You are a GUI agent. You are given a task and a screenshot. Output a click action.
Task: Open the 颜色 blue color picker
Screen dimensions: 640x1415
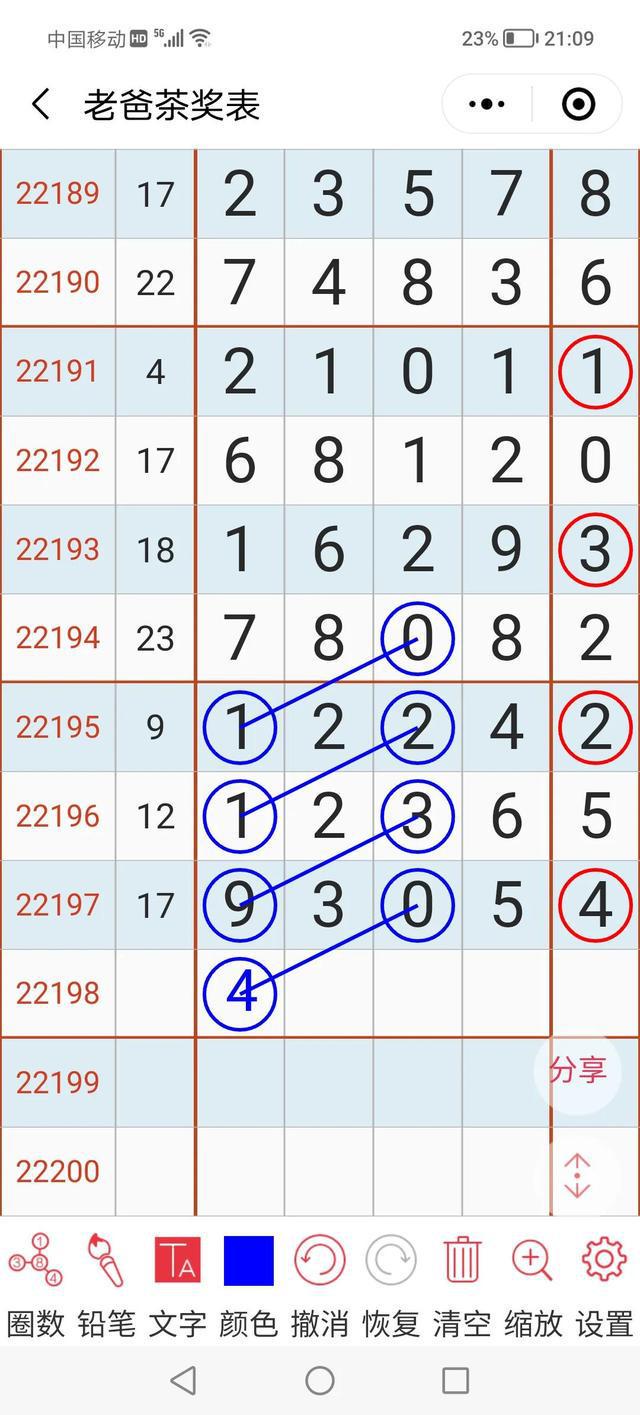248,1262
